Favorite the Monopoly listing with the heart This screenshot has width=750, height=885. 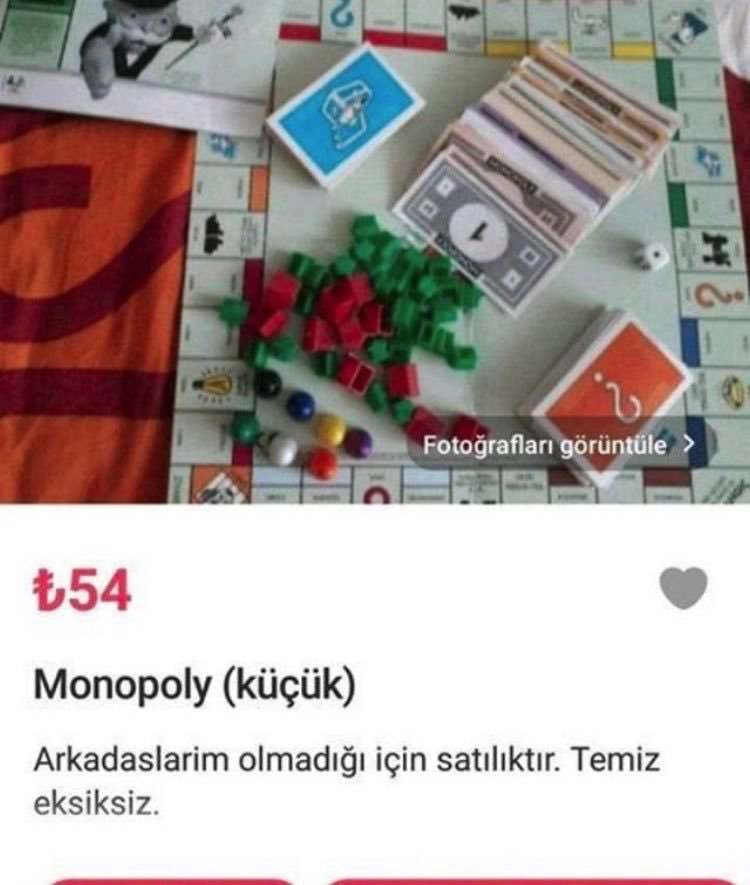pos(684,588)
